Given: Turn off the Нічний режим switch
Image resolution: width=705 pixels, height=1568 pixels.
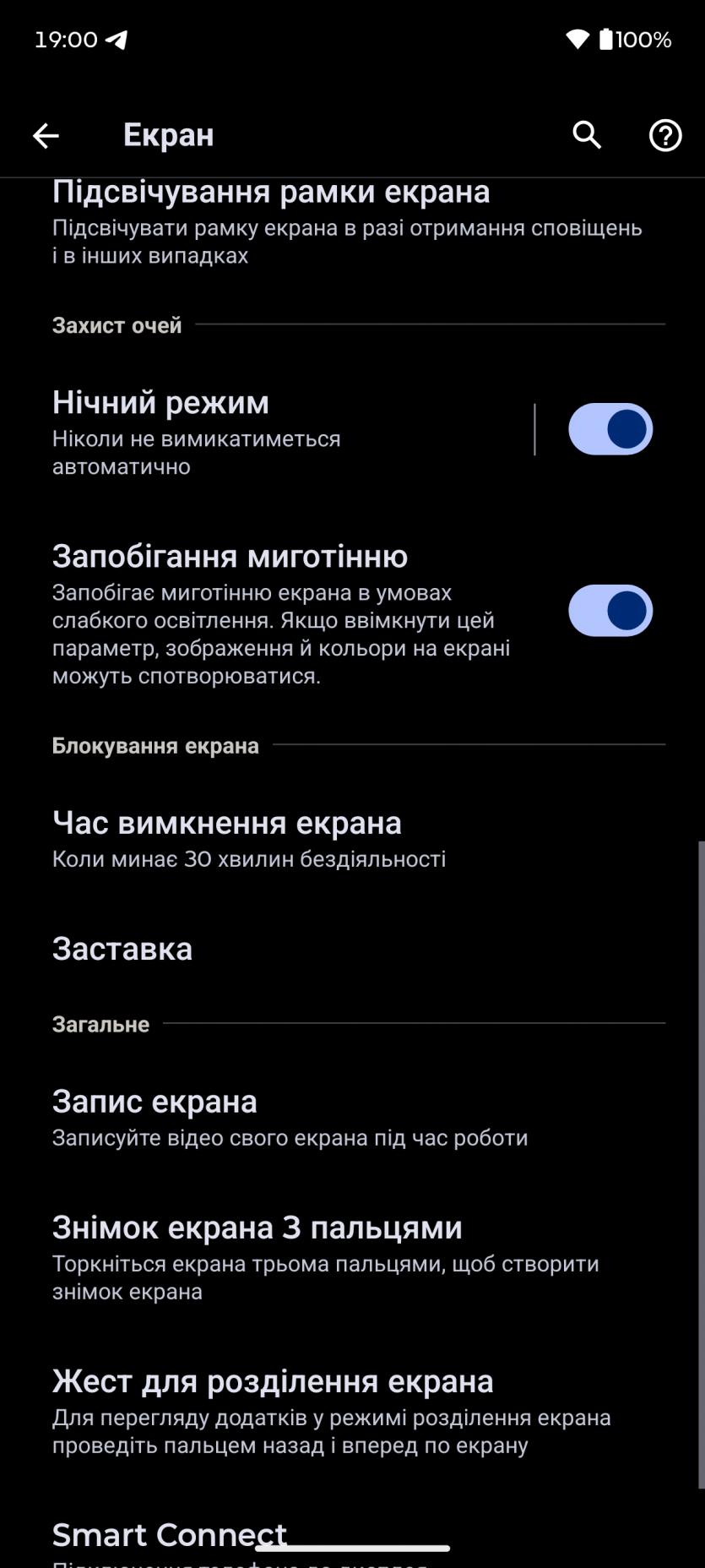Looking at the screenshot, I should (610, 429).
